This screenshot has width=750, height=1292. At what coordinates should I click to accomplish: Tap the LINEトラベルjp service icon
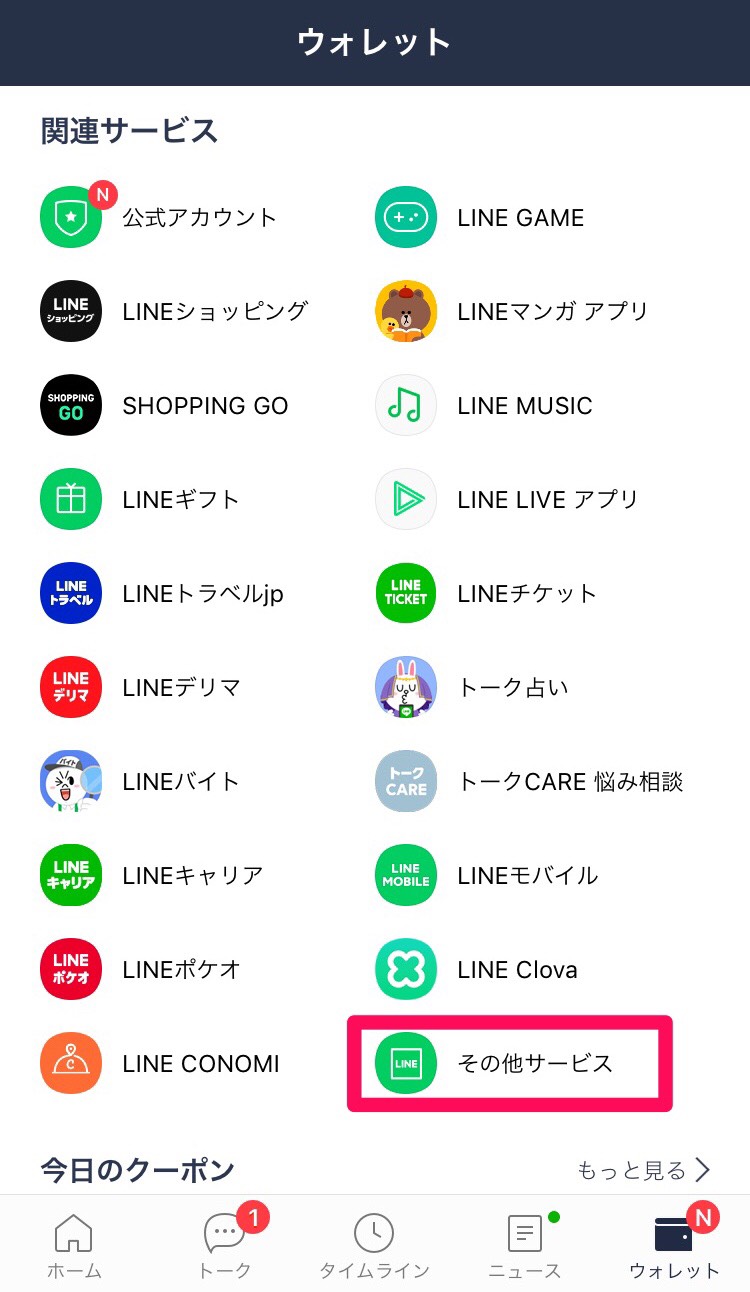pyautogui.click(x=70, y=593)
